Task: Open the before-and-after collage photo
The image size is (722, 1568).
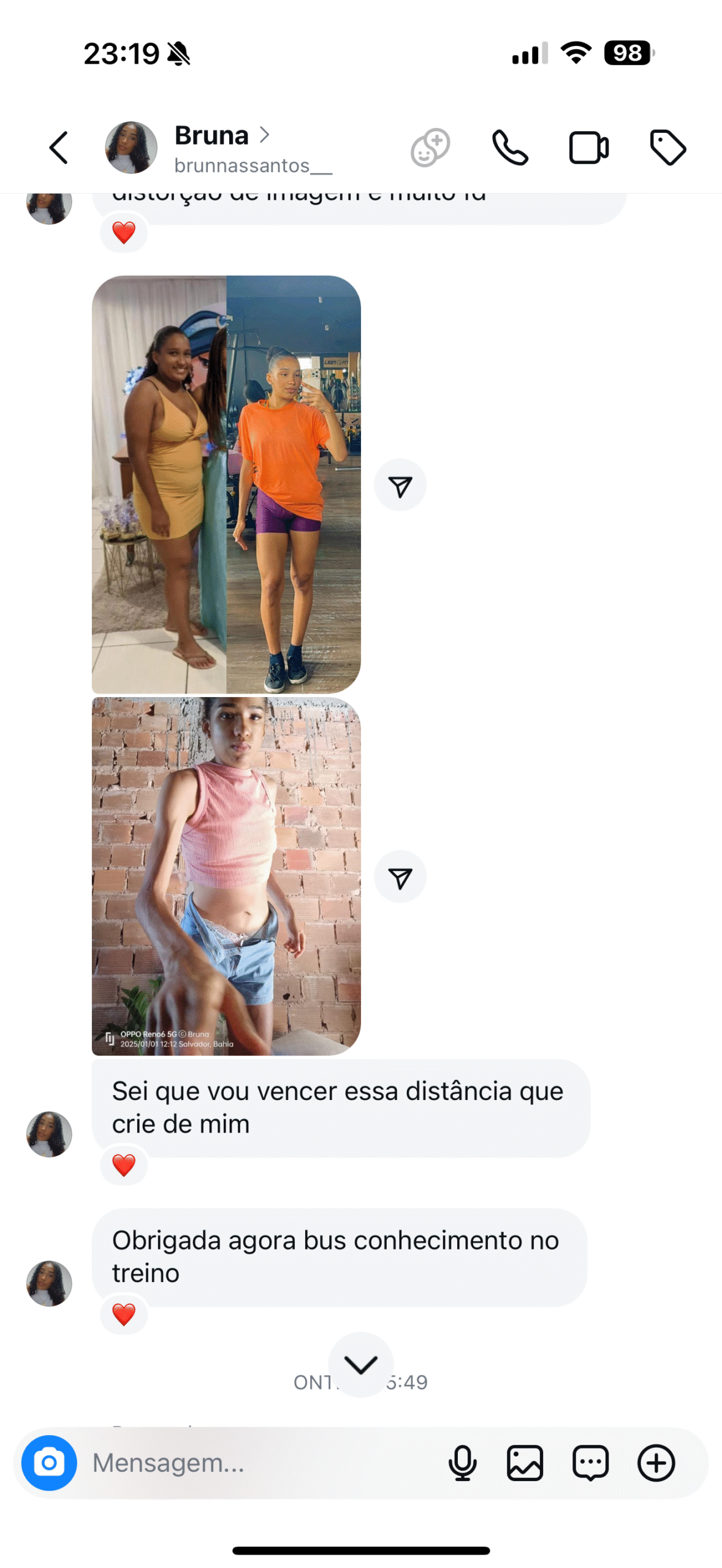Action: tap(226, 484)
